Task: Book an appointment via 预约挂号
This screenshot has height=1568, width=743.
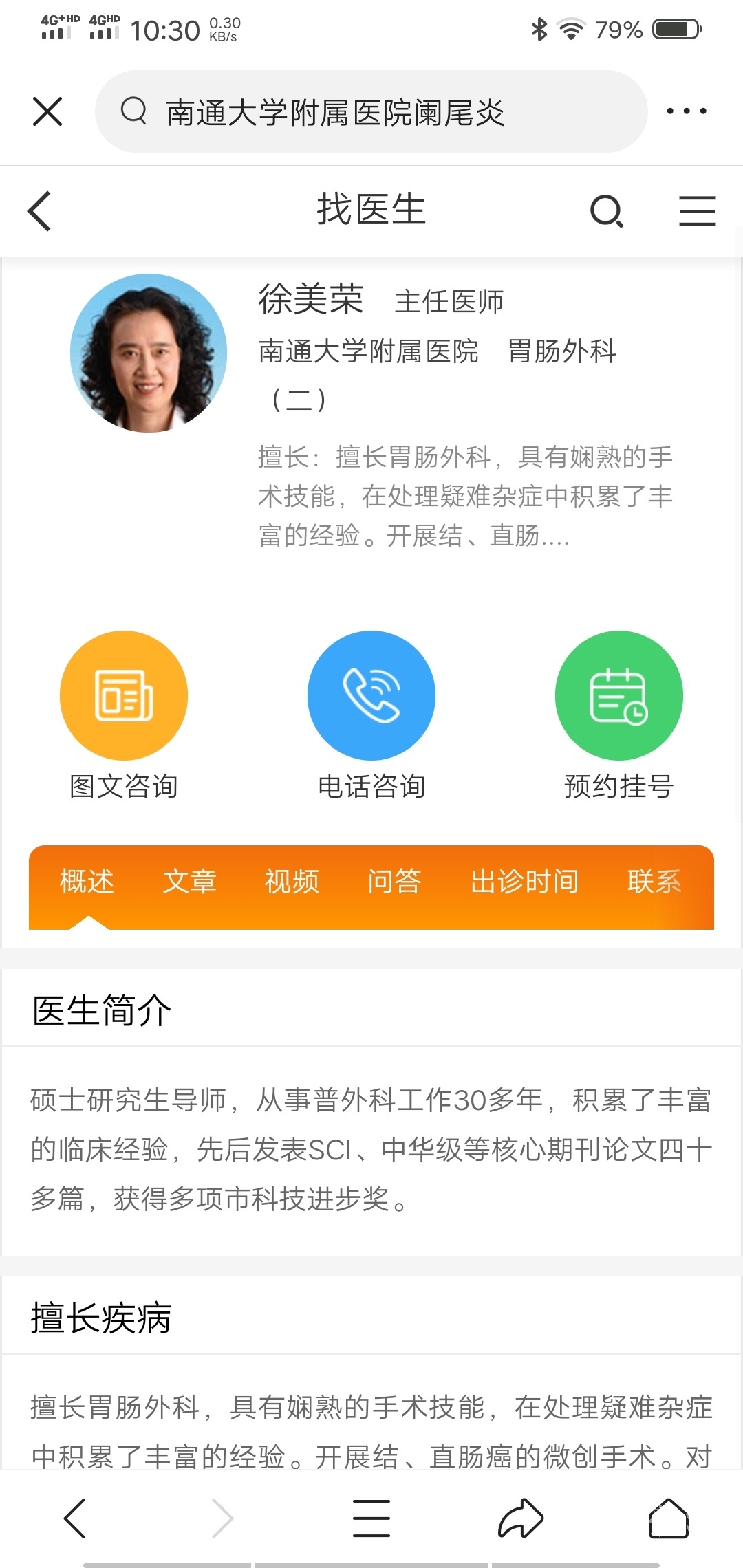Action: point(618,715)
